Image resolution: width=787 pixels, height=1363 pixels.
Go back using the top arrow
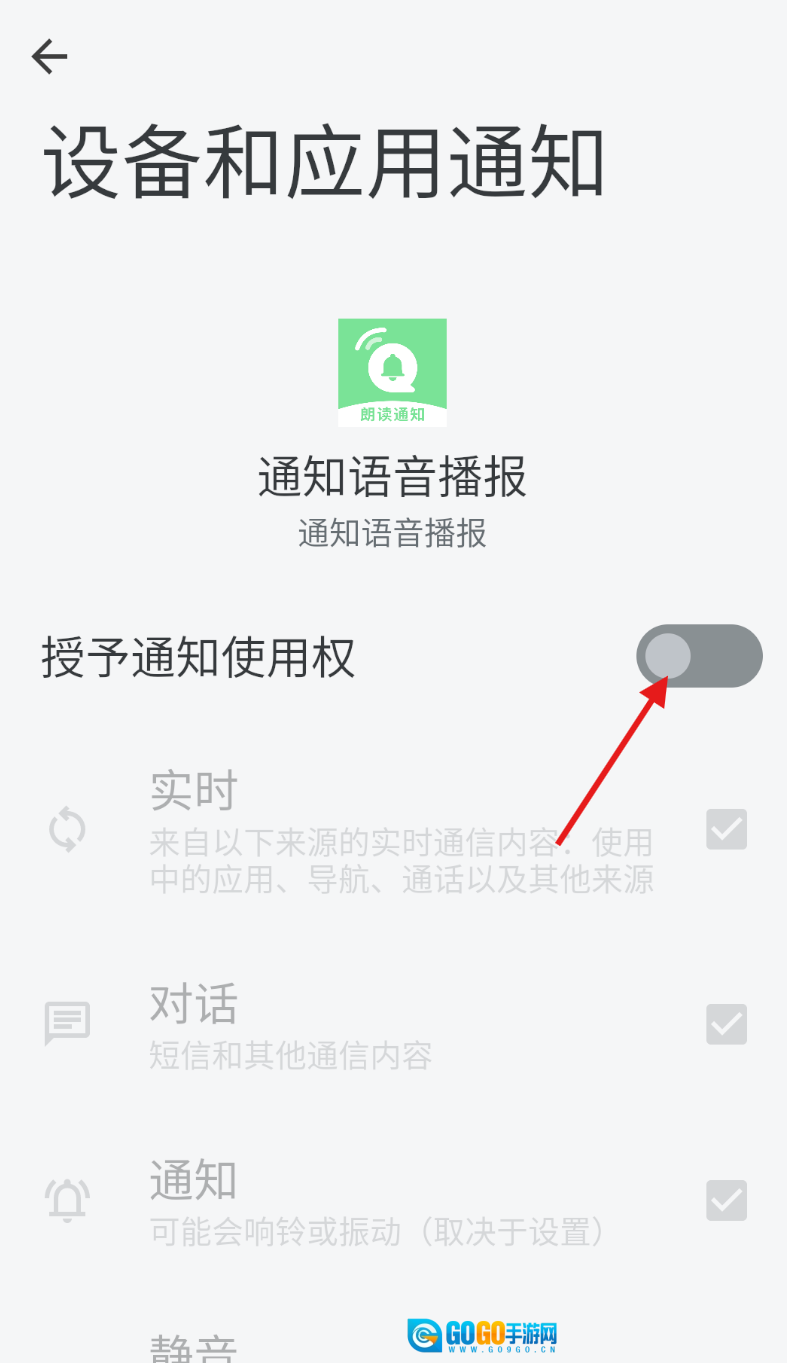(49, 57)
